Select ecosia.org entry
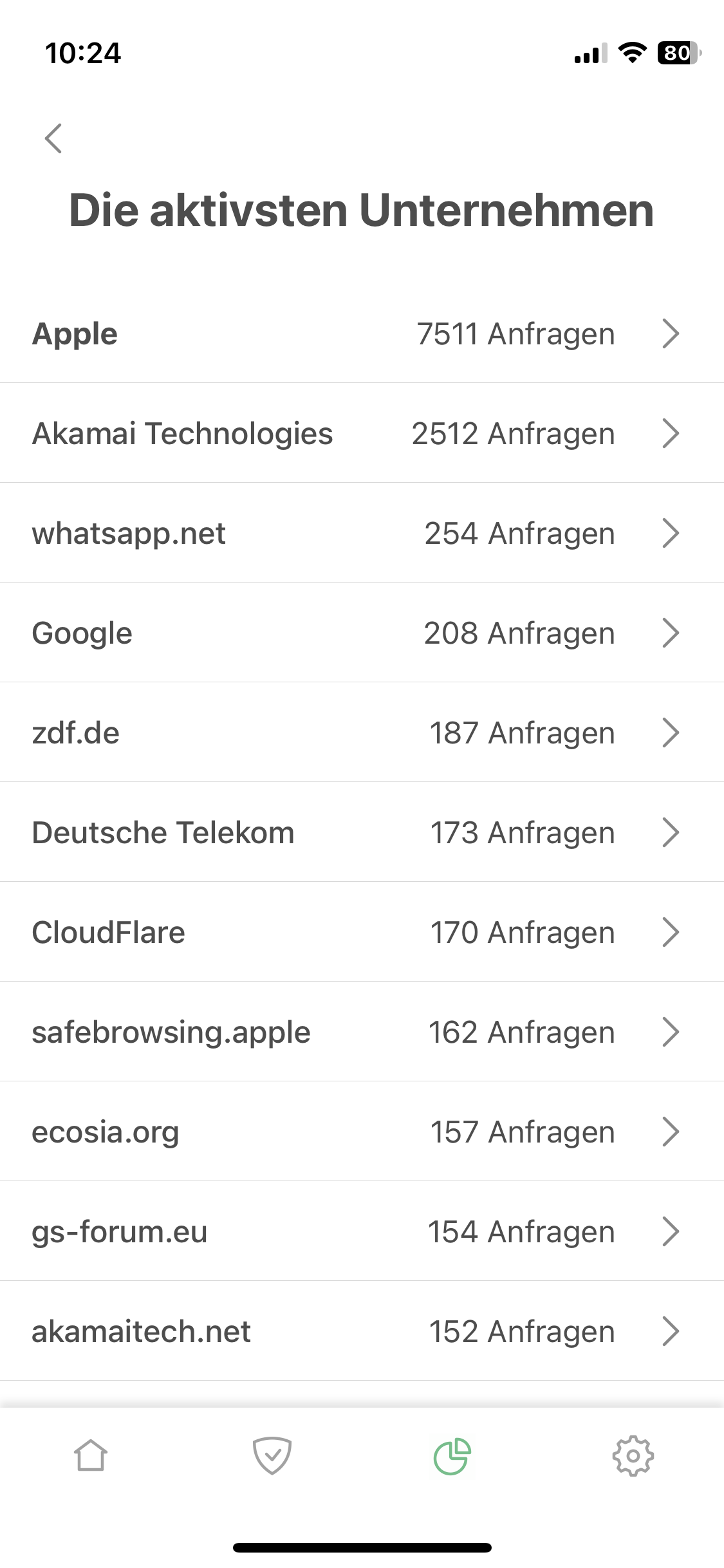The image size is (724, 1568). 362,1132
